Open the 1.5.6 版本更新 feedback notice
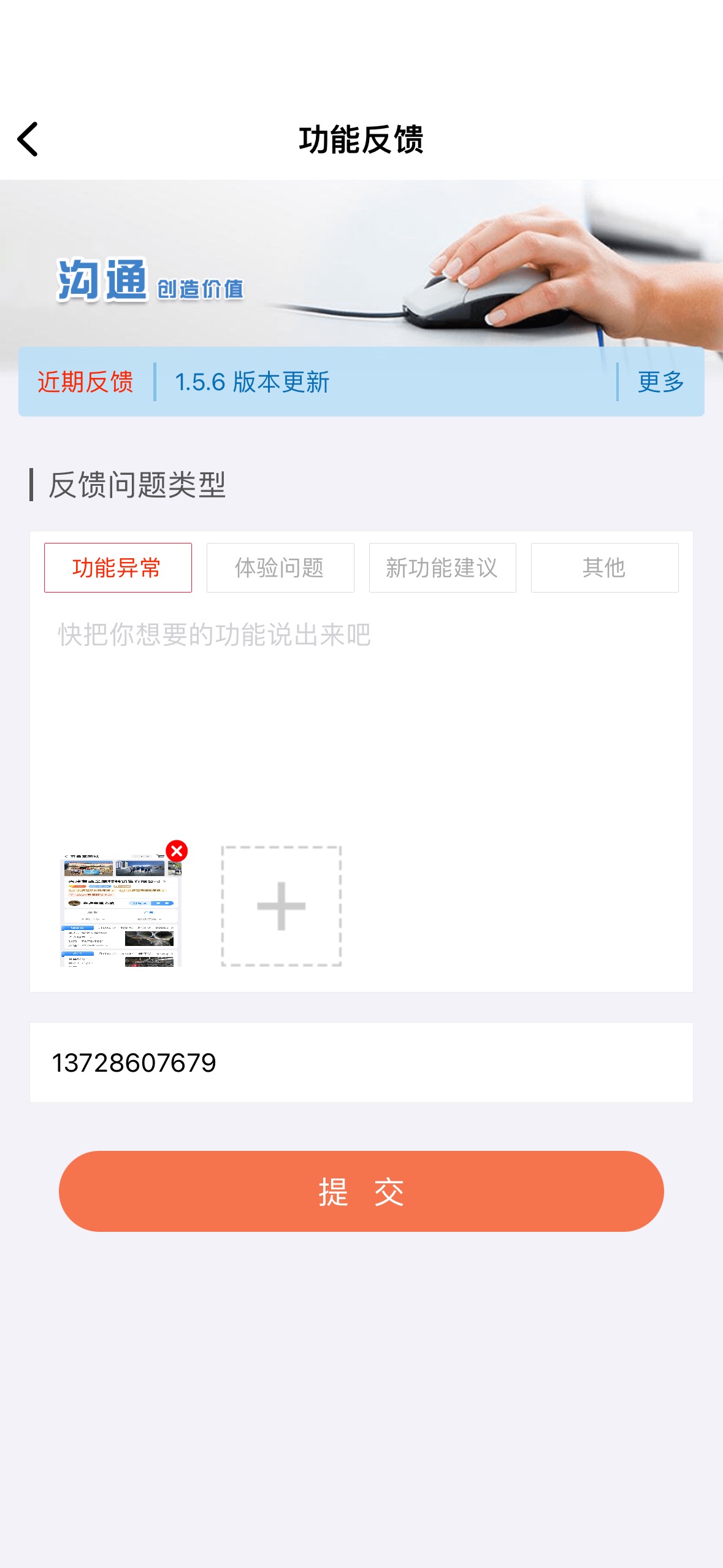 [253, 382]
